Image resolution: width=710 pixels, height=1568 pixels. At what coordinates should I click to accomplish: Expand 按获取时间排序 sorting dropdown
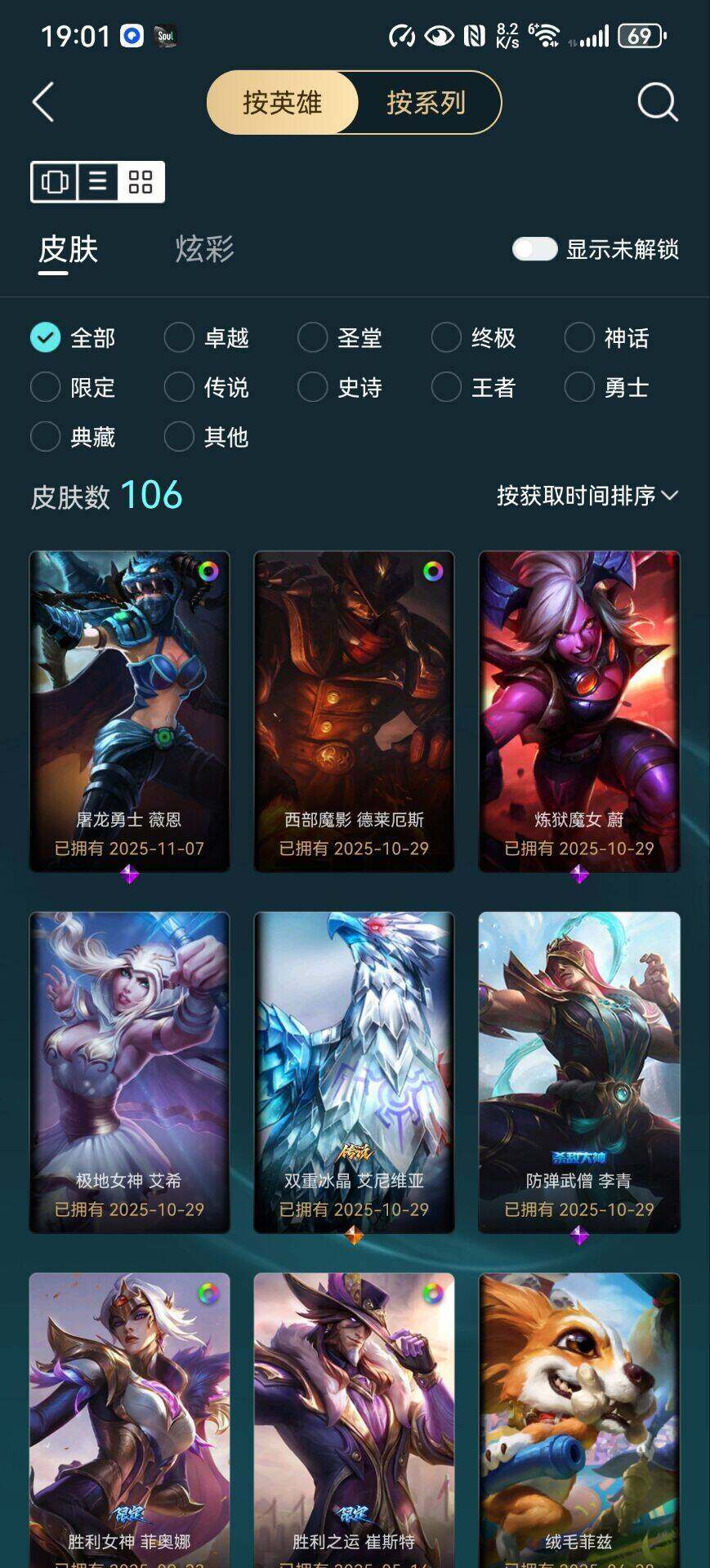[587, 496]
